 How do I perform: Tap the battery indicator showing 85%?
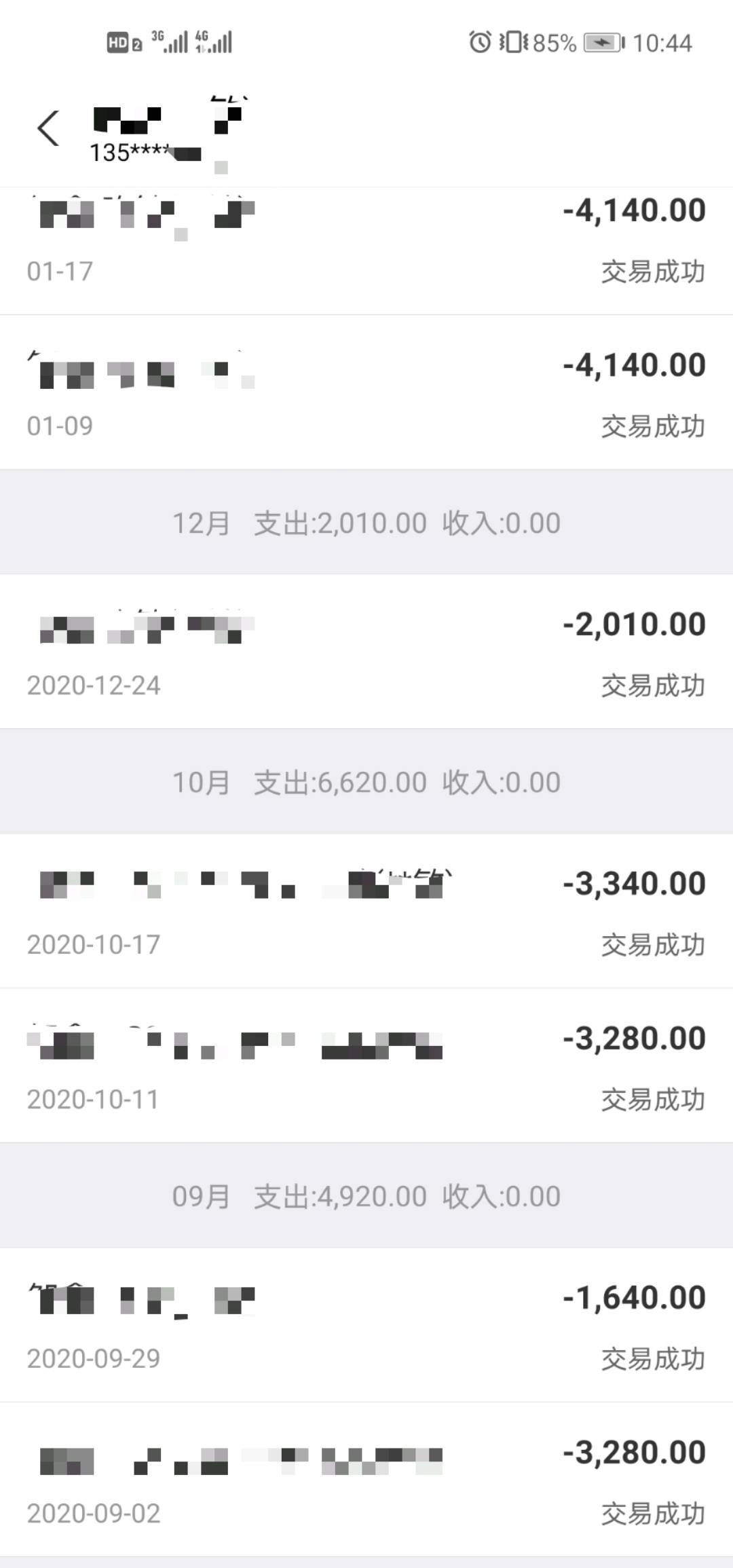click(555, 42)
